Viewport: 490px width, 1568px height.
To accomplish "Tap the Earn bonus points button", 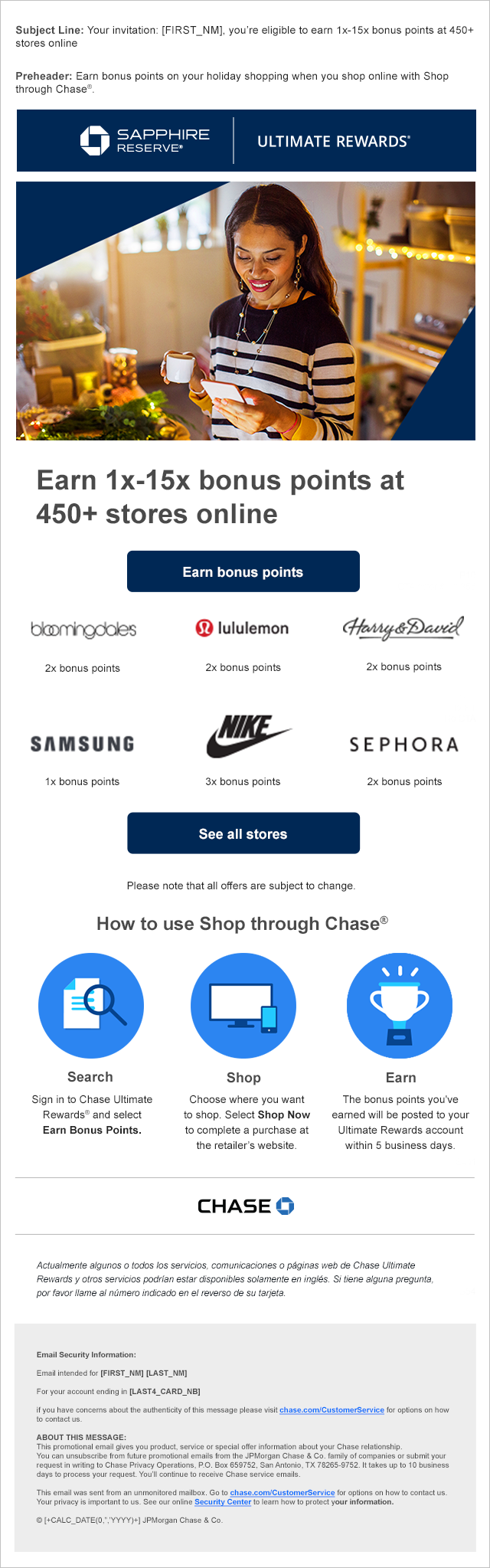I will [243, 571].
